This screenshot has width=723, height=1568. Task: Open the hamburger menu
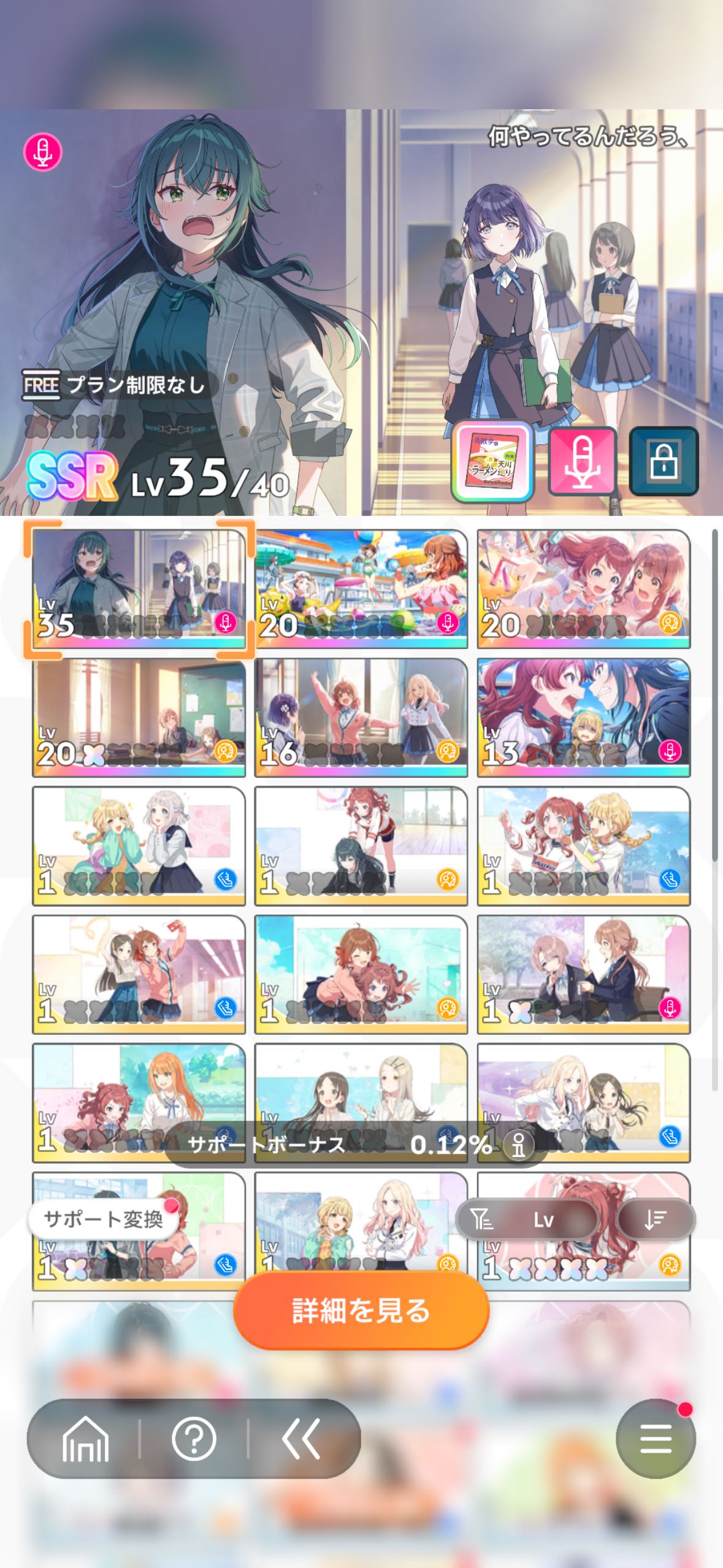click(x=655, y=1438)
